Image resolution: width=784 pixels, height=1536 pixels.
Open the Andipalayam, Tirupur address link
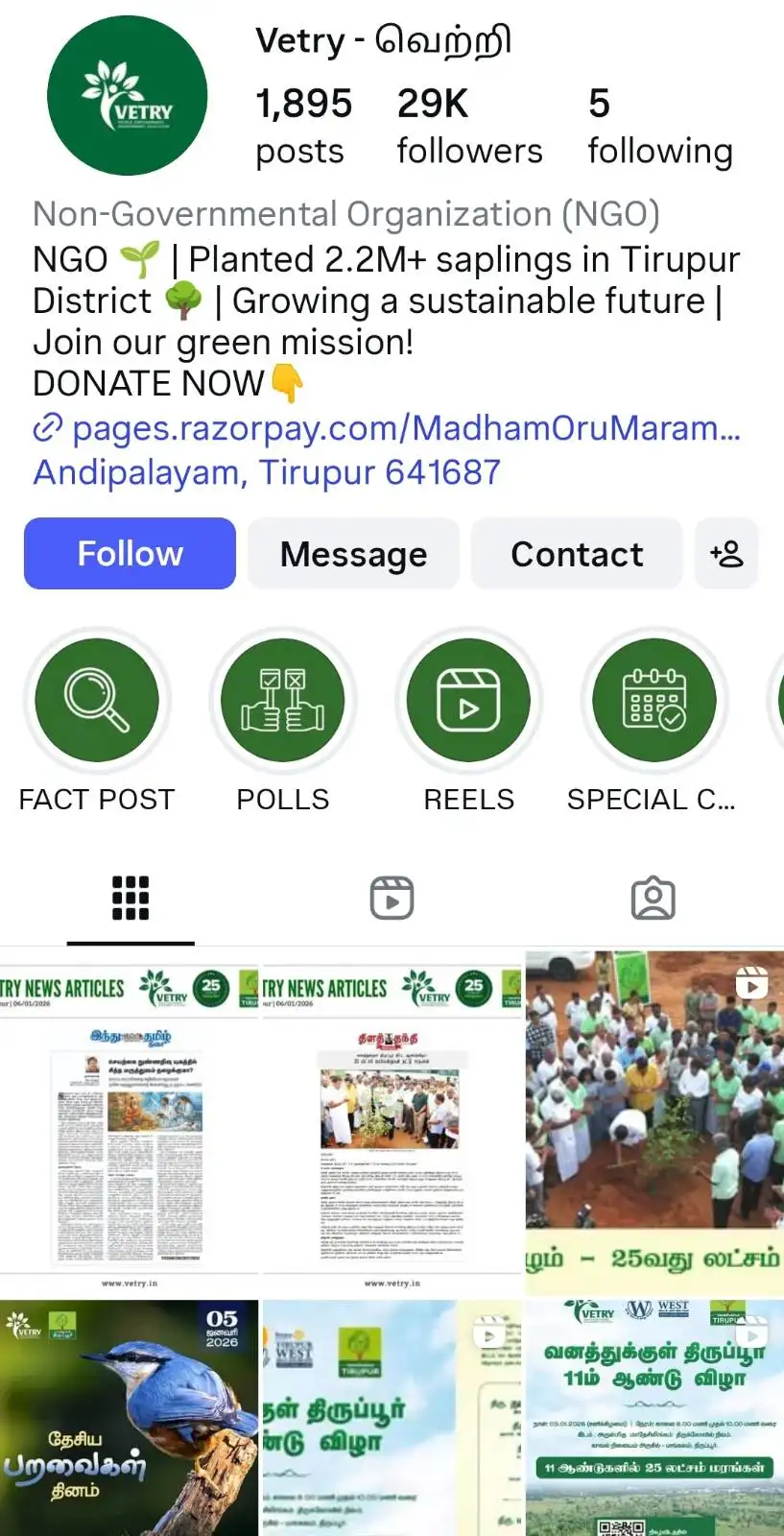click(x=267, y=472)
